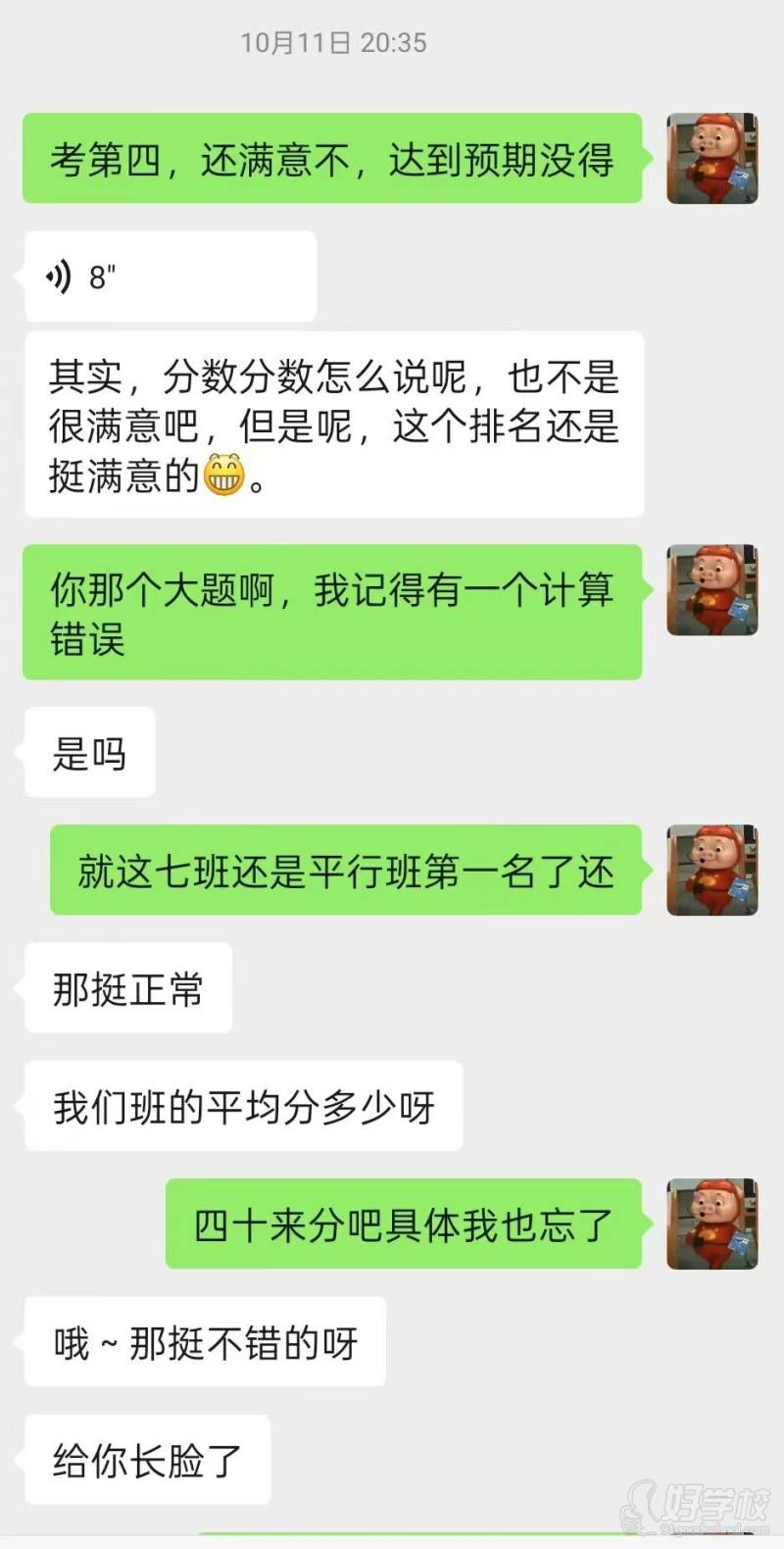
Task: Tap the 哦～那挺不错的呀 reply bubble
Action: [203, 1342]
